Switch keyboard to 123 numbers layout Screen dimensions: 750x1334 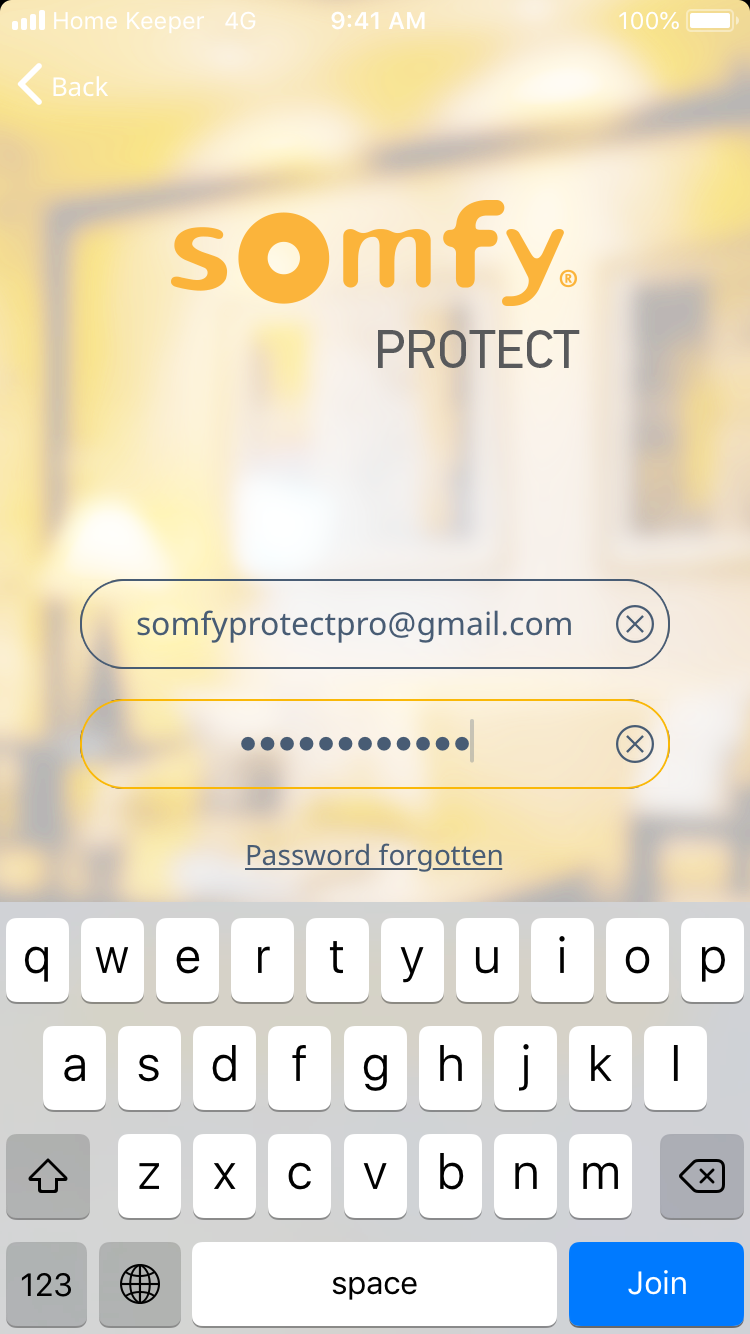coord(46,1283)
